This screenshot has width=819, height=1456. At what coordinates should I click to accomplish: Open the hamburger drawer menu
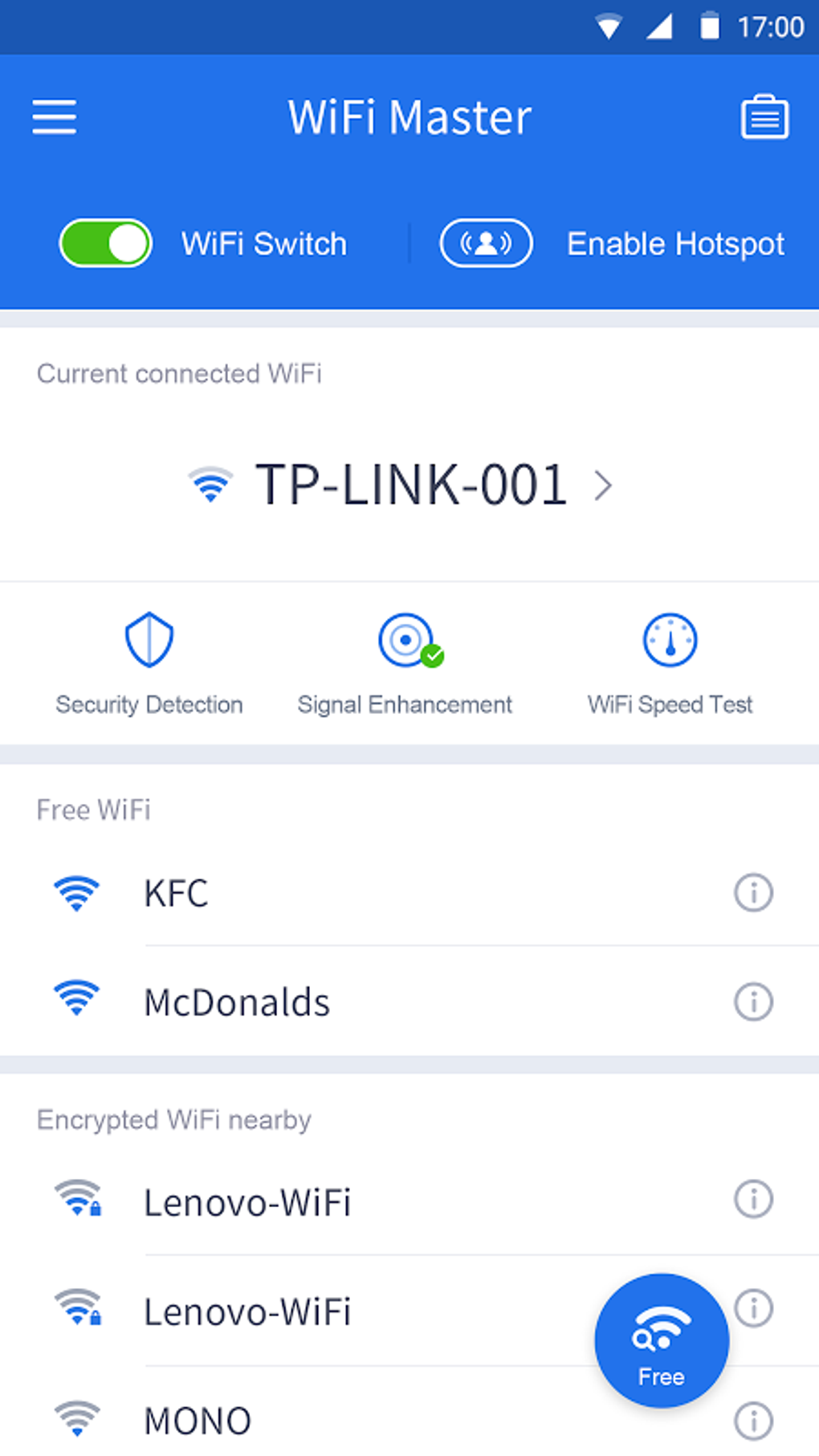coord(55,117)
